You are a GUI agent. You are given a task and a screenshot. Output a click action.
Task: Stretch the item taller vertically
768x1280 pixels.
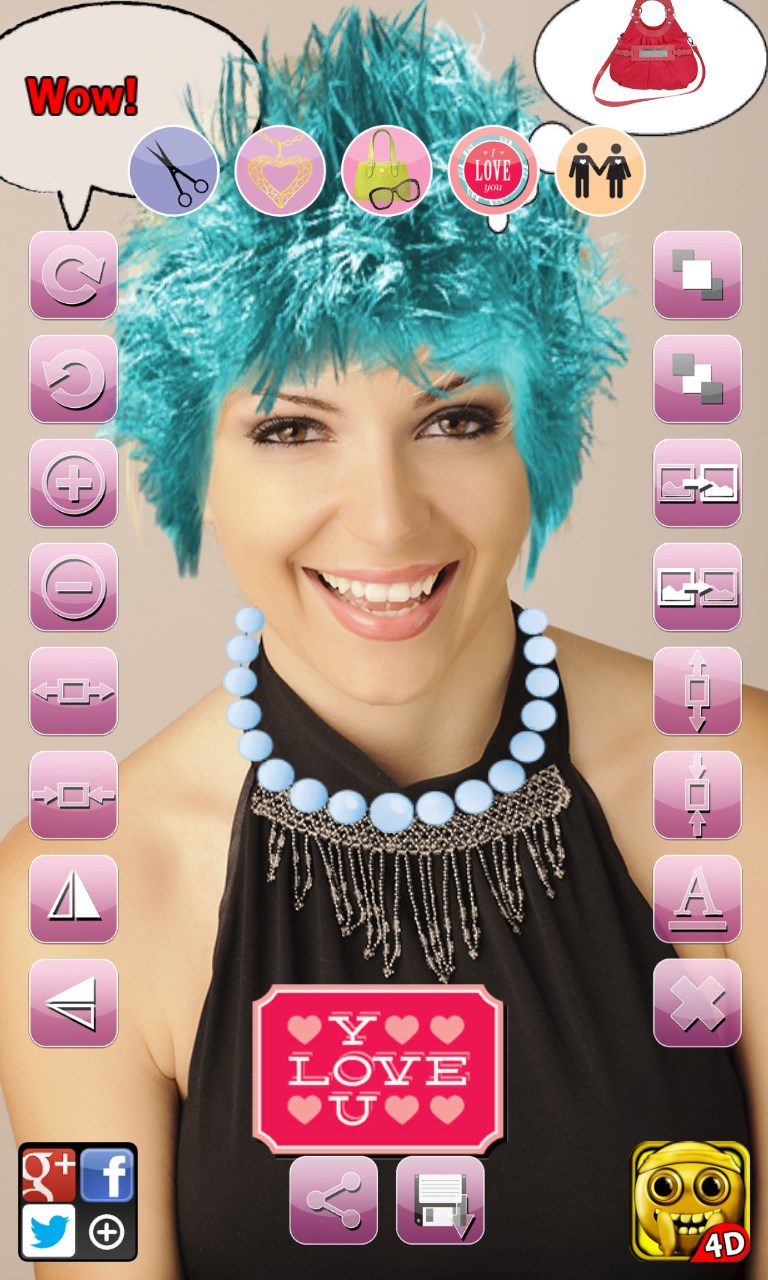[697, 691]
